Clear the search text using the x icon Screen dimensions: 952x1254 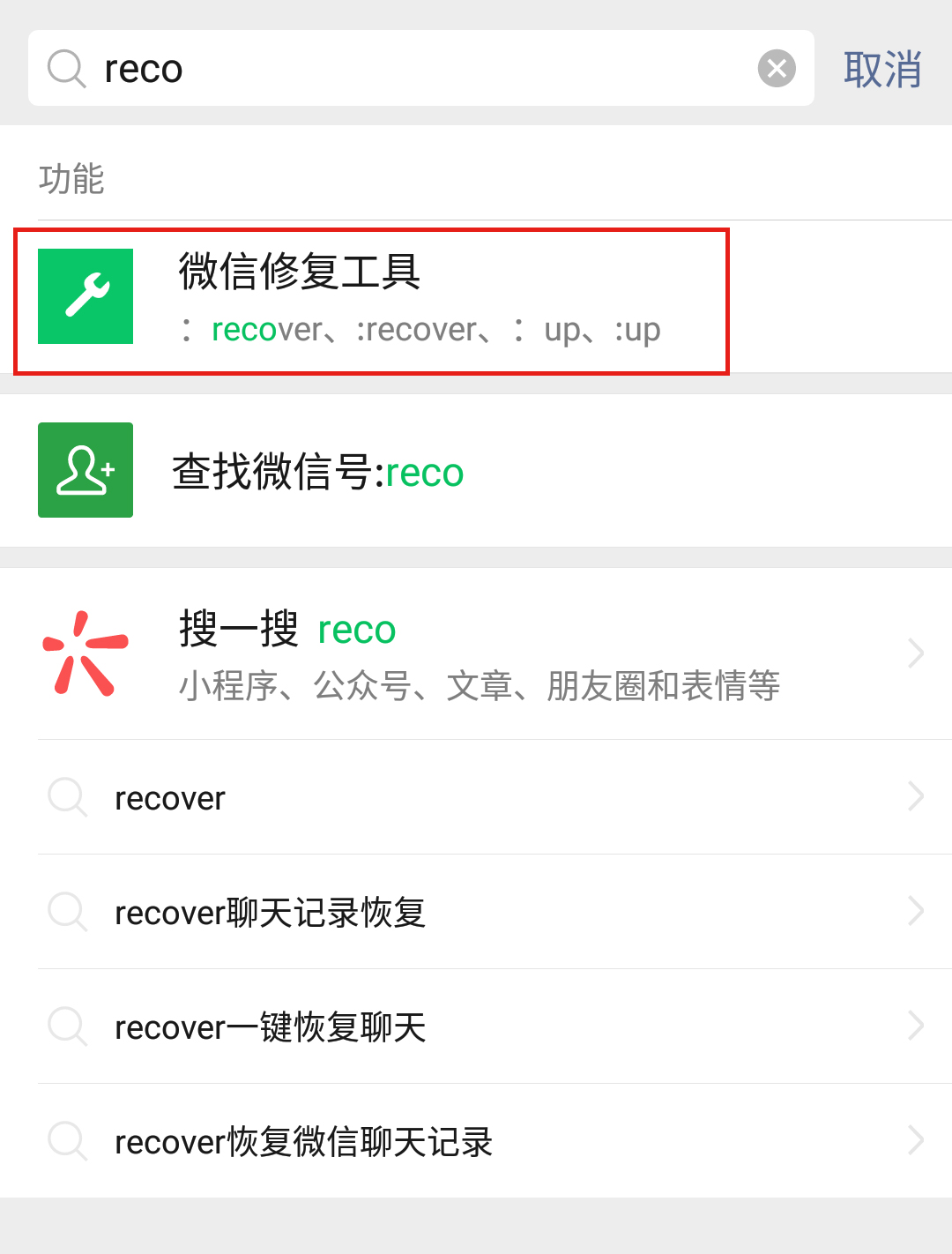pos(776,68)
